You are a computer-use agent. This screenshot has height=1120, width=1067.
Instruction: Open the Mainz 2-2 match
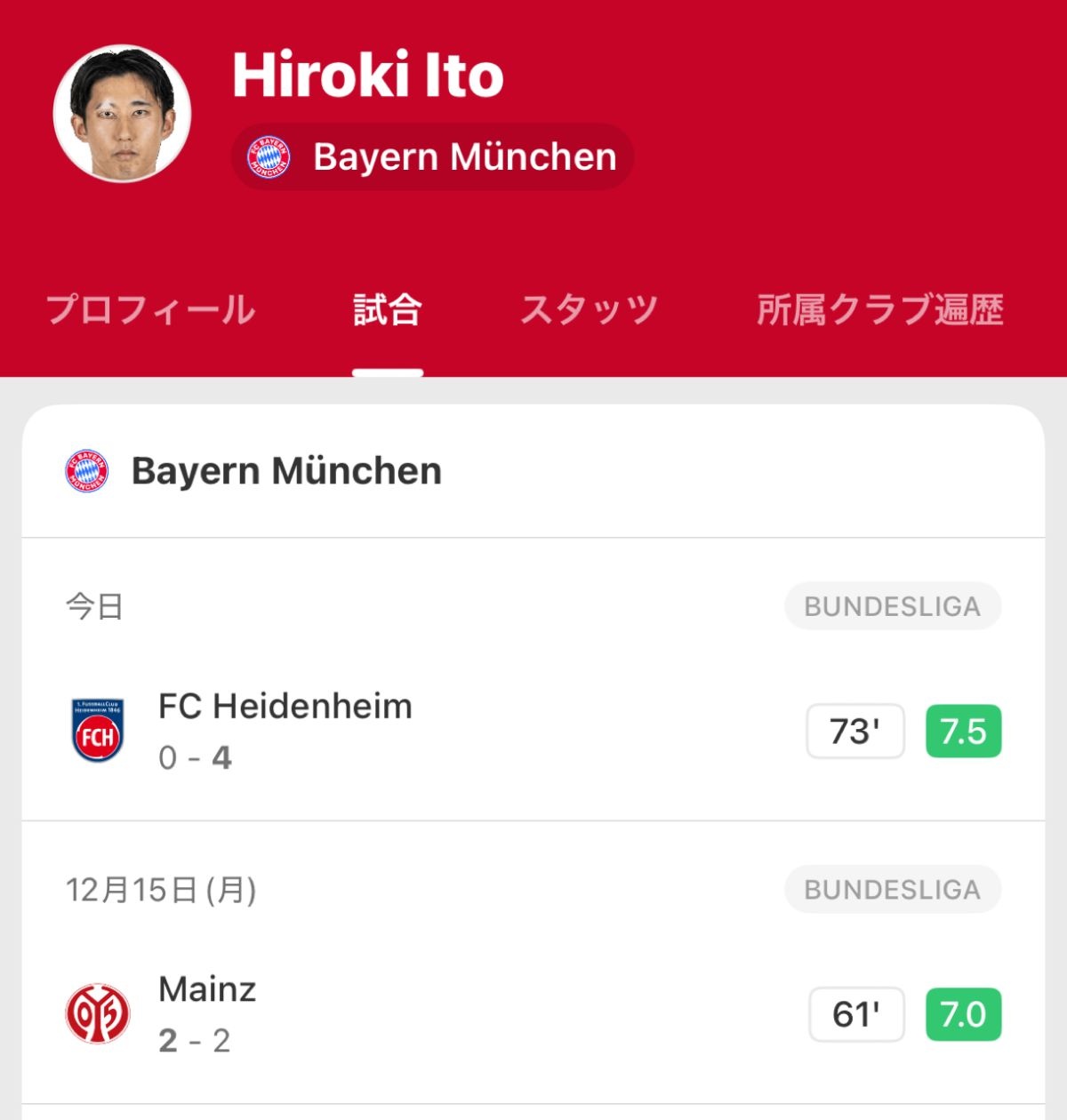(533, 1013)
